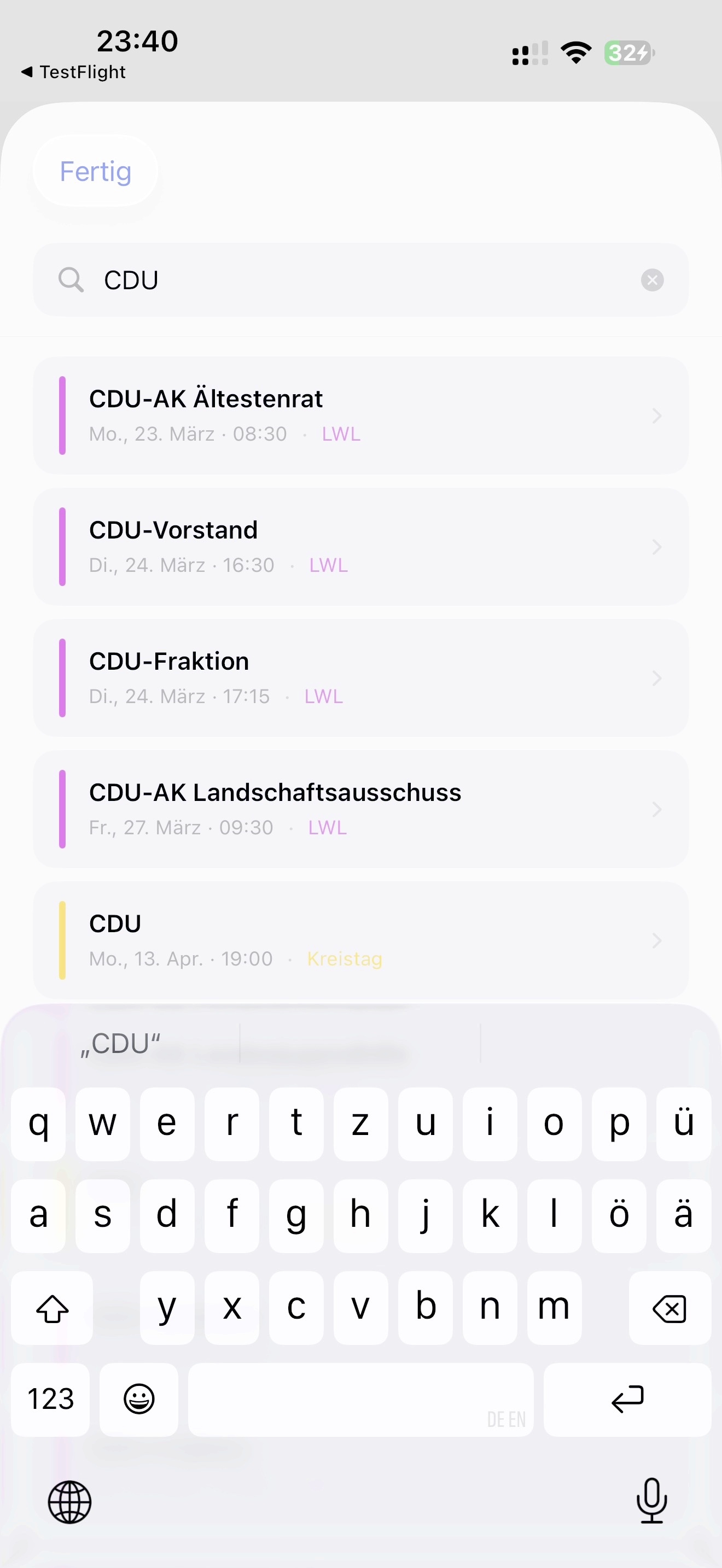
Task: Open details of CDU-AK Landschaftsausschuss via chevron
Action: click(657, 810)
